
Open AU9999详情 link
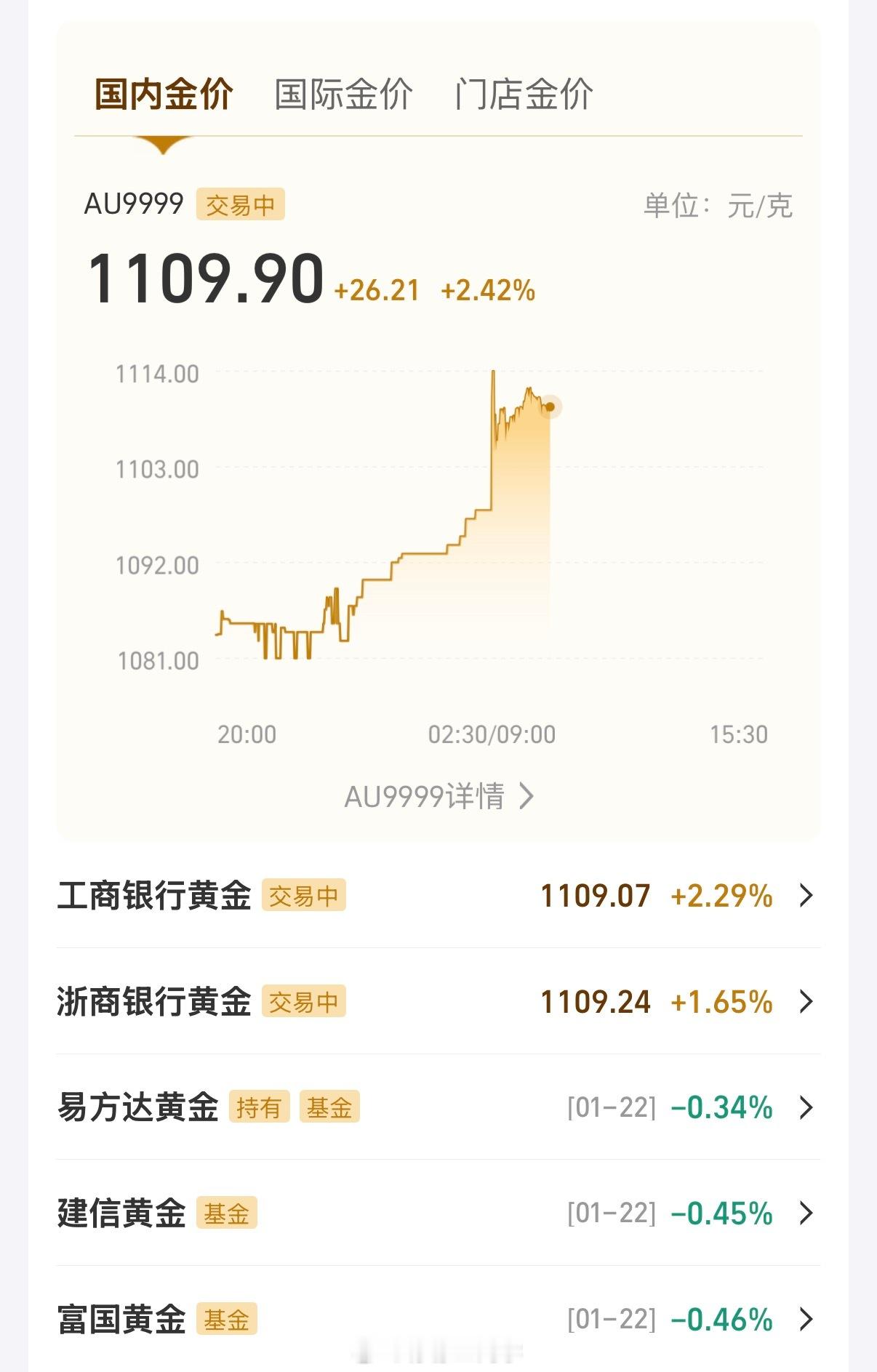[439, 796]
